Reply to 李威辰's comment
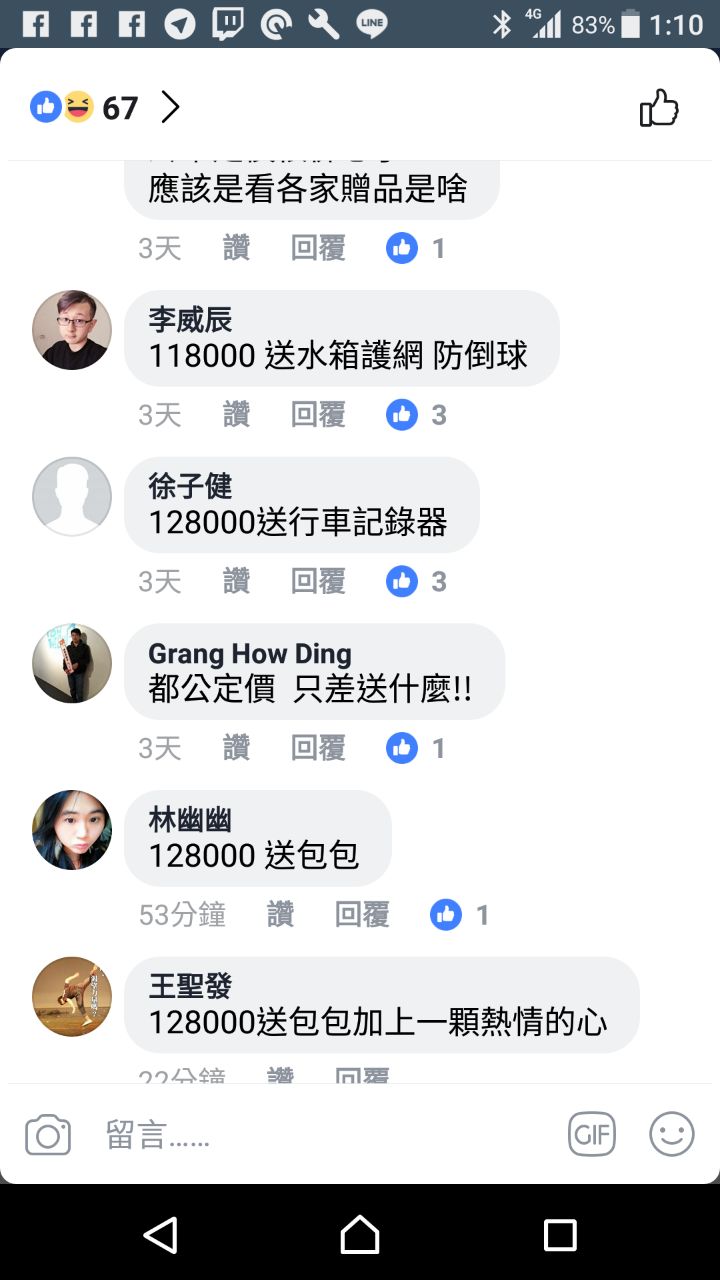720x1280 pixels. [x=318, y=415]
